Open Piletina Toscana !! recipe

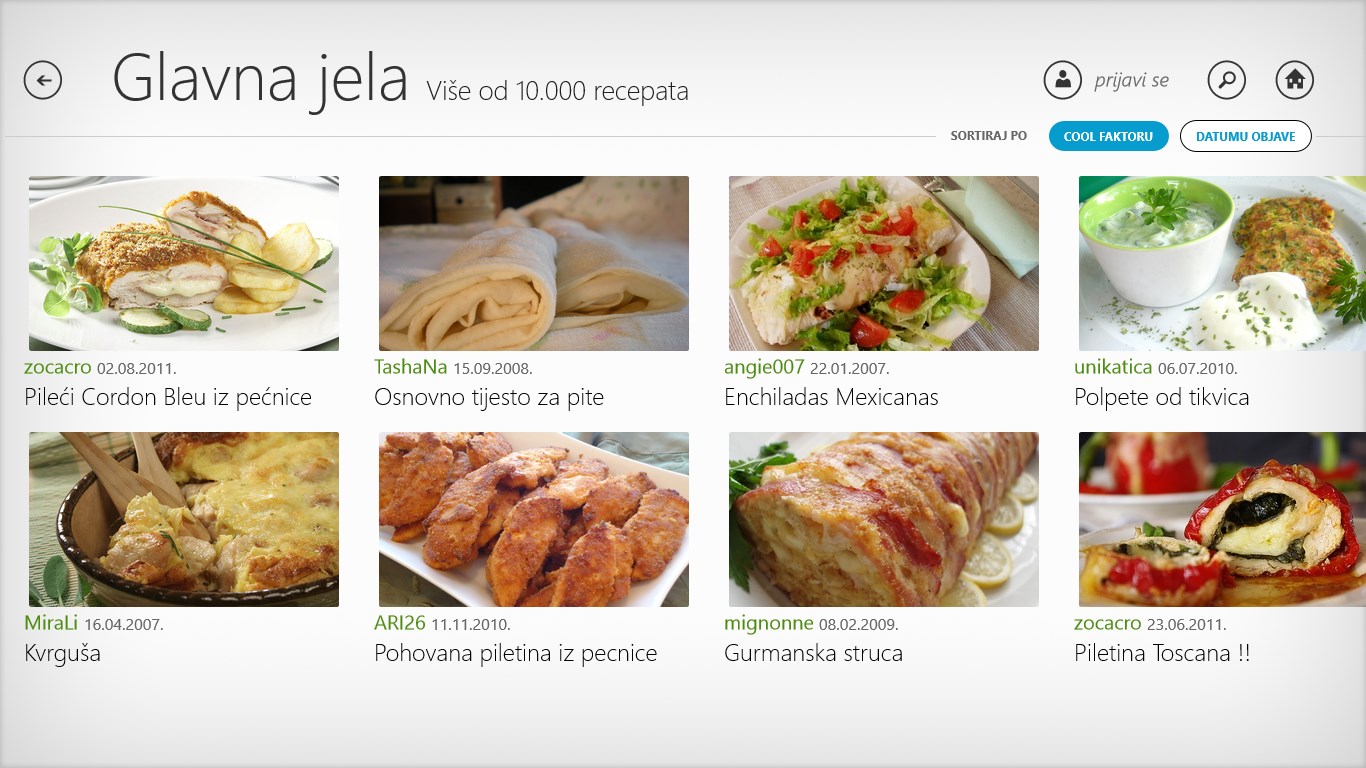pos(1222,520)
